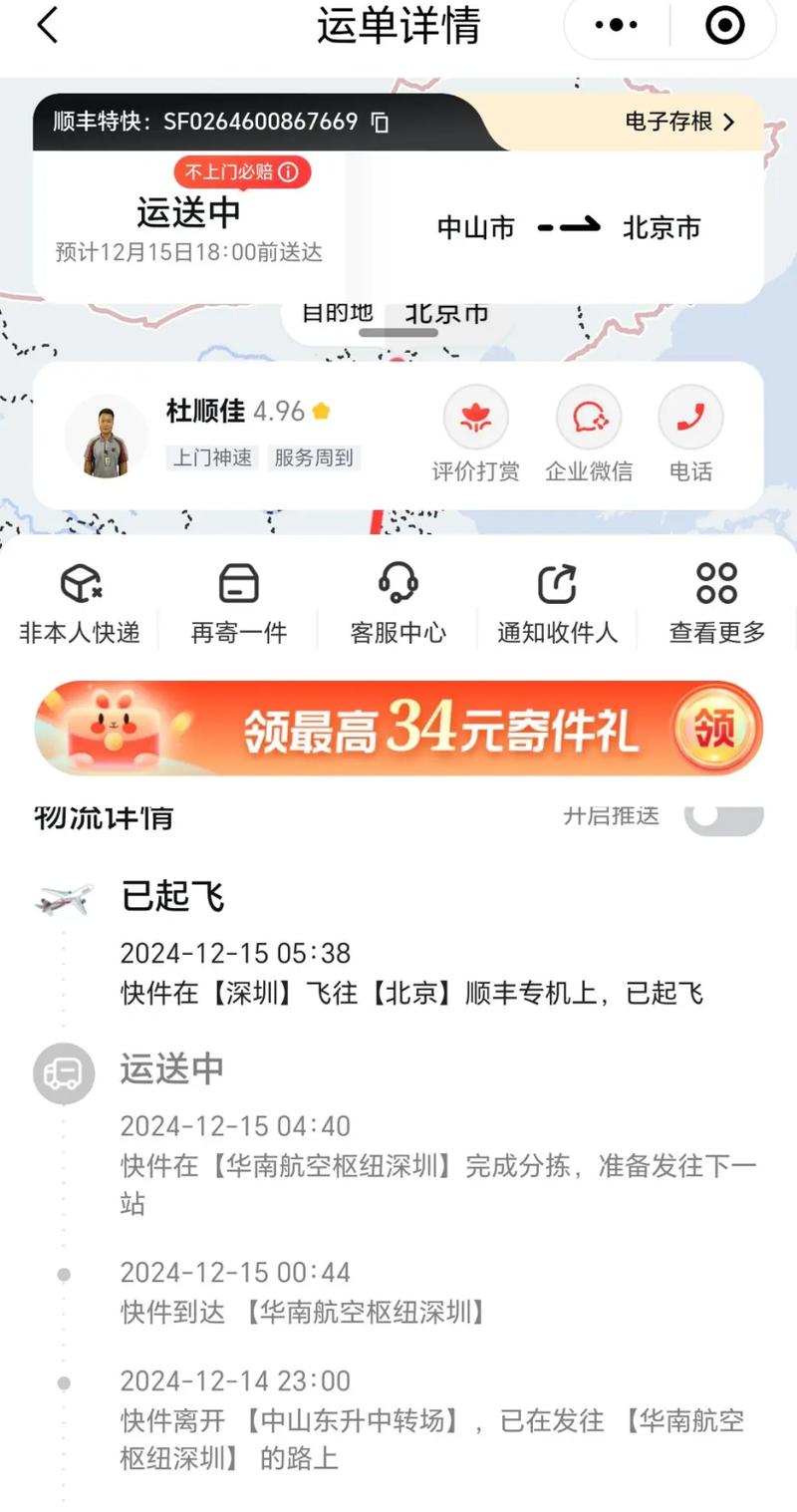Tap the 通知收件人 share icon

pyautogui.click(x=557, y=583)
